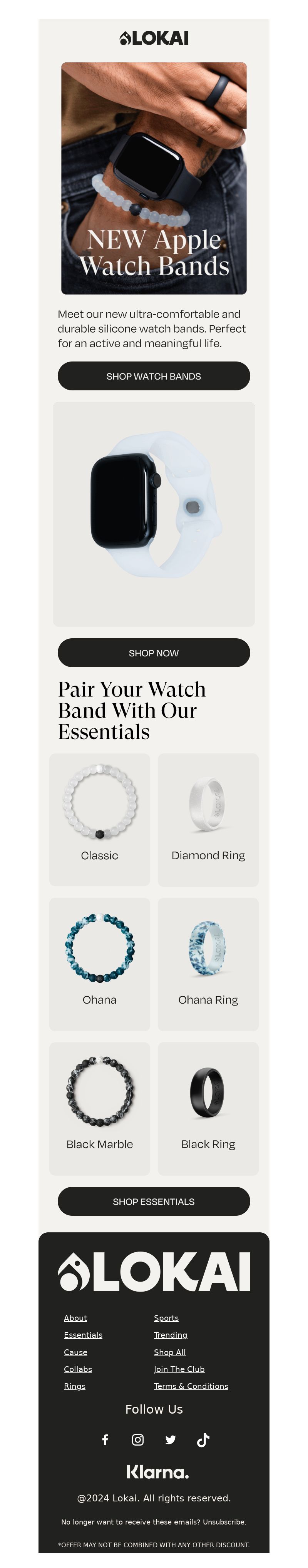Open the Trending link
Viewport: 308px width, 1568px height.
coord(171,1335)
